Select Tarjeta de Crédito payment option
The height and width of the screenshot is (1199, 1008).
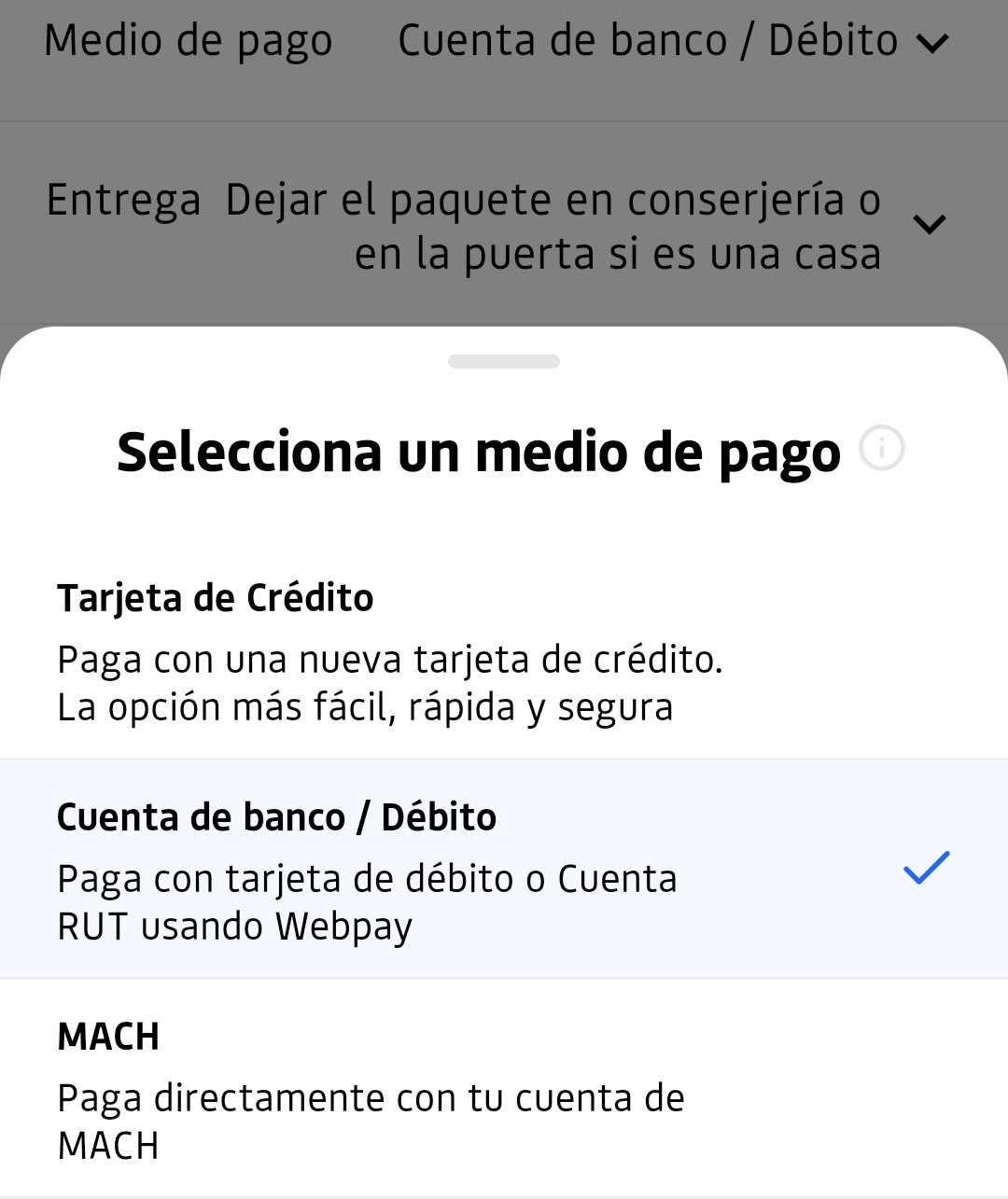504,651
